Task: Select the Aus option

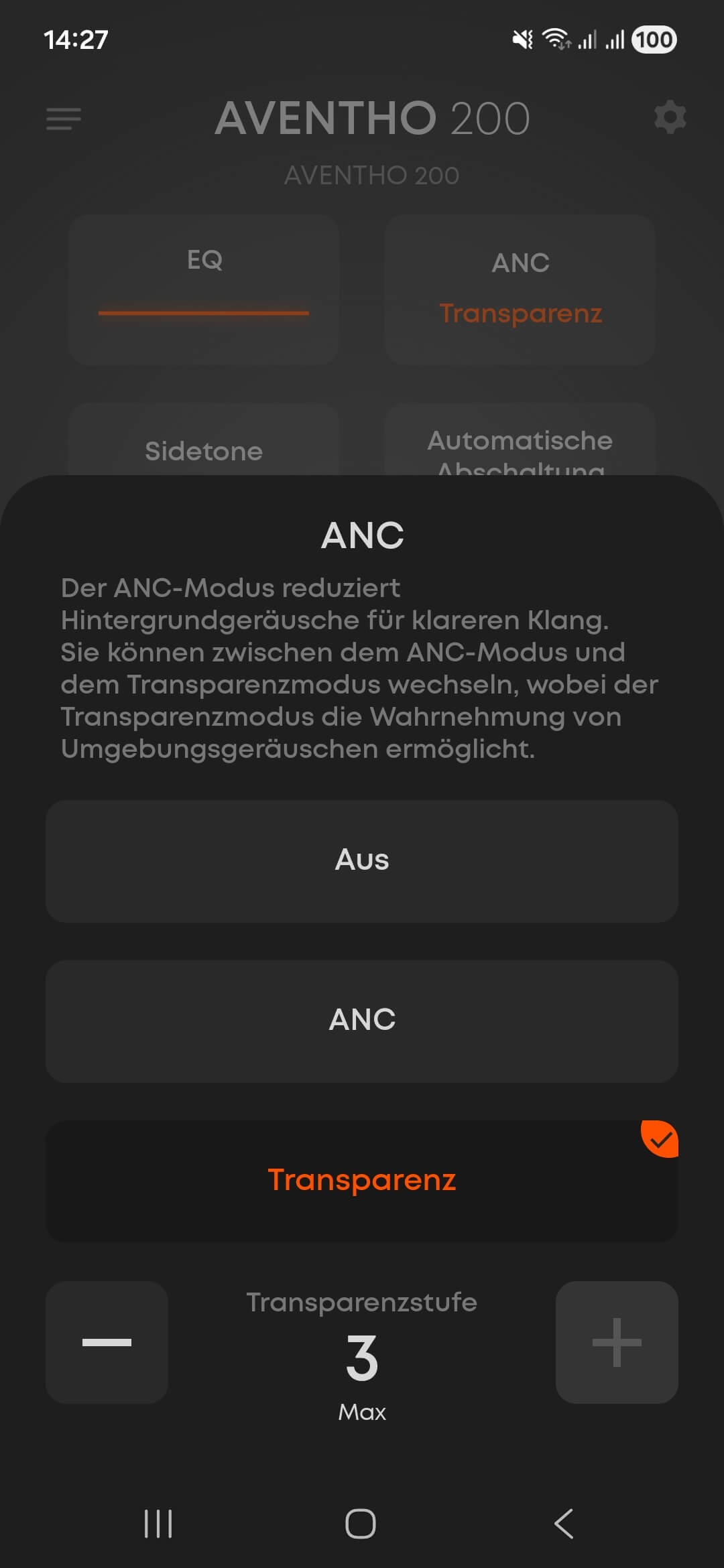Action: [x=362, y=860]
